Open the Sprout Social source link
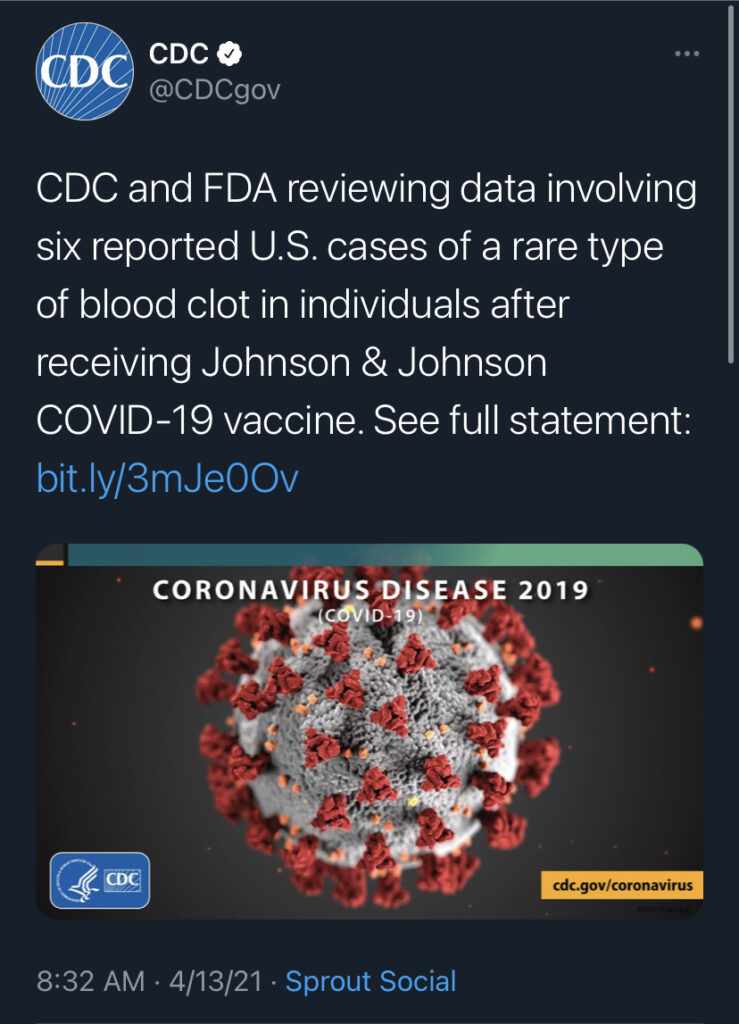The width and height of the screenshot is (739, 1024). coord(371,981)
